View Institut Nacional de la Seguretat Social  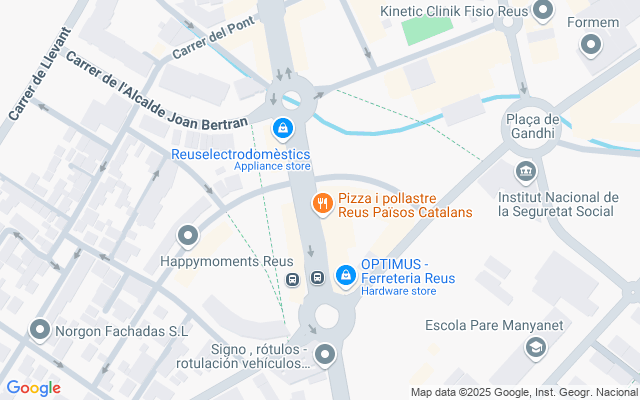(x=526, y=173)
